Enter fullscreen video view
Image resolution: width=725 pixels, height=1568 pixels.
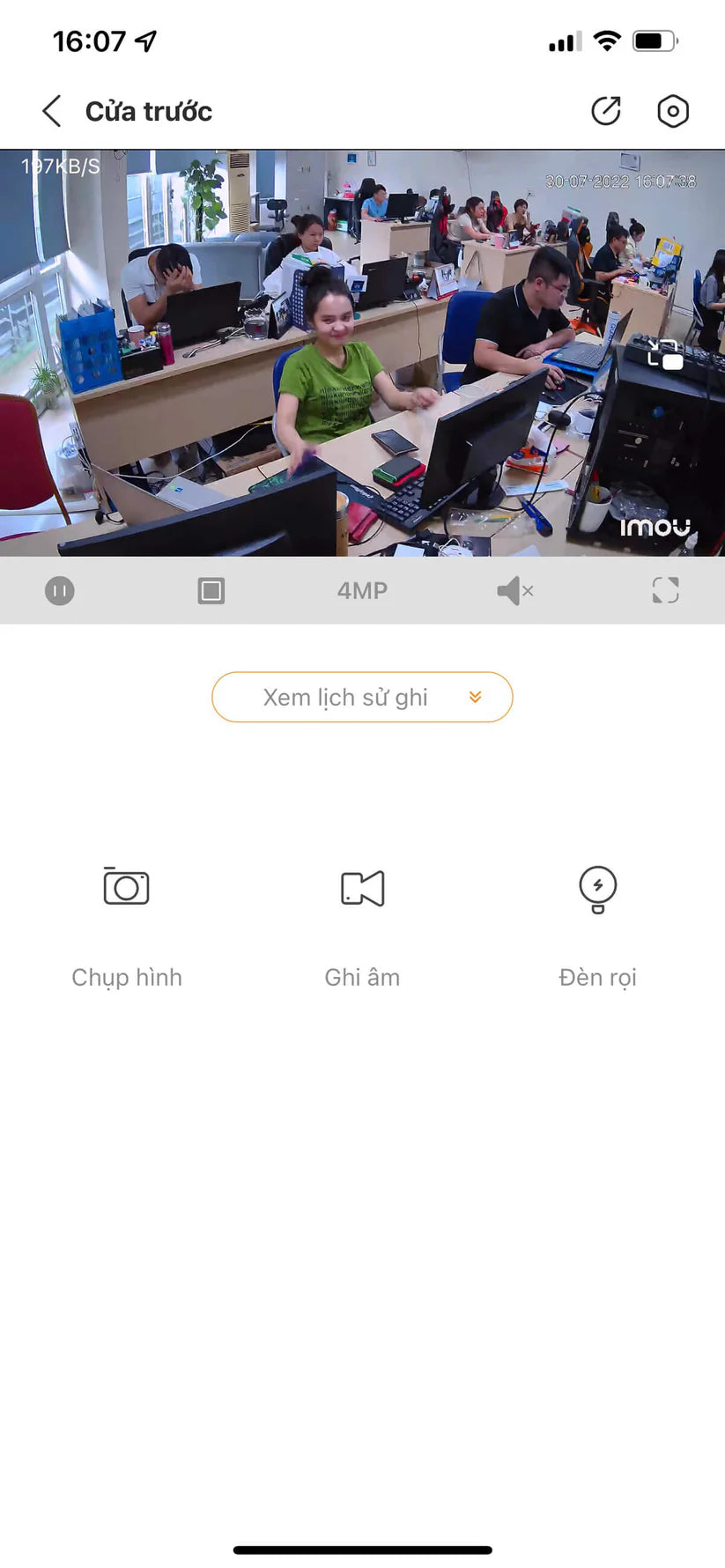point(665,590)
